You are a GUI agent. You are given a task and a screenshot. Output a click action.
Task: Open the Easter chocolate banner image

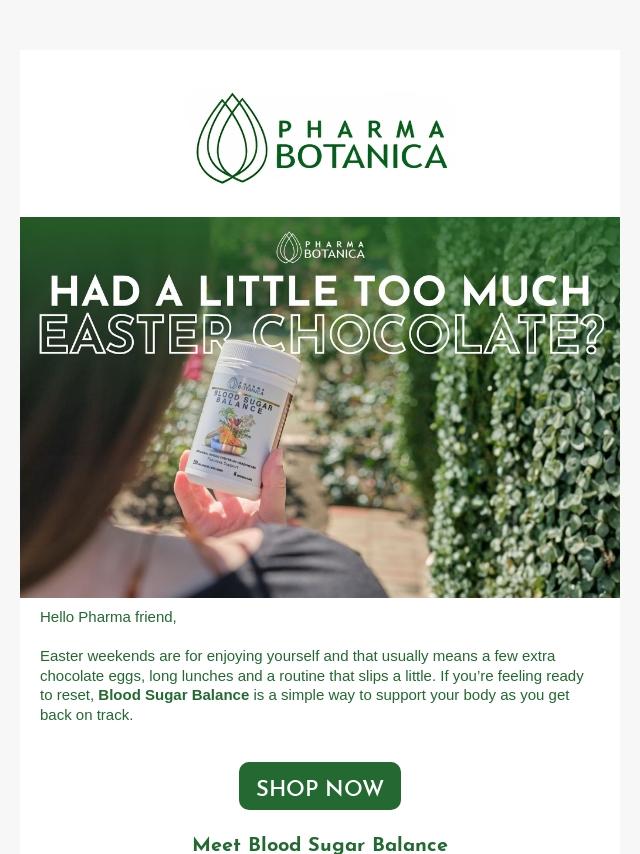pyautogui.click(x=320, y=407)
